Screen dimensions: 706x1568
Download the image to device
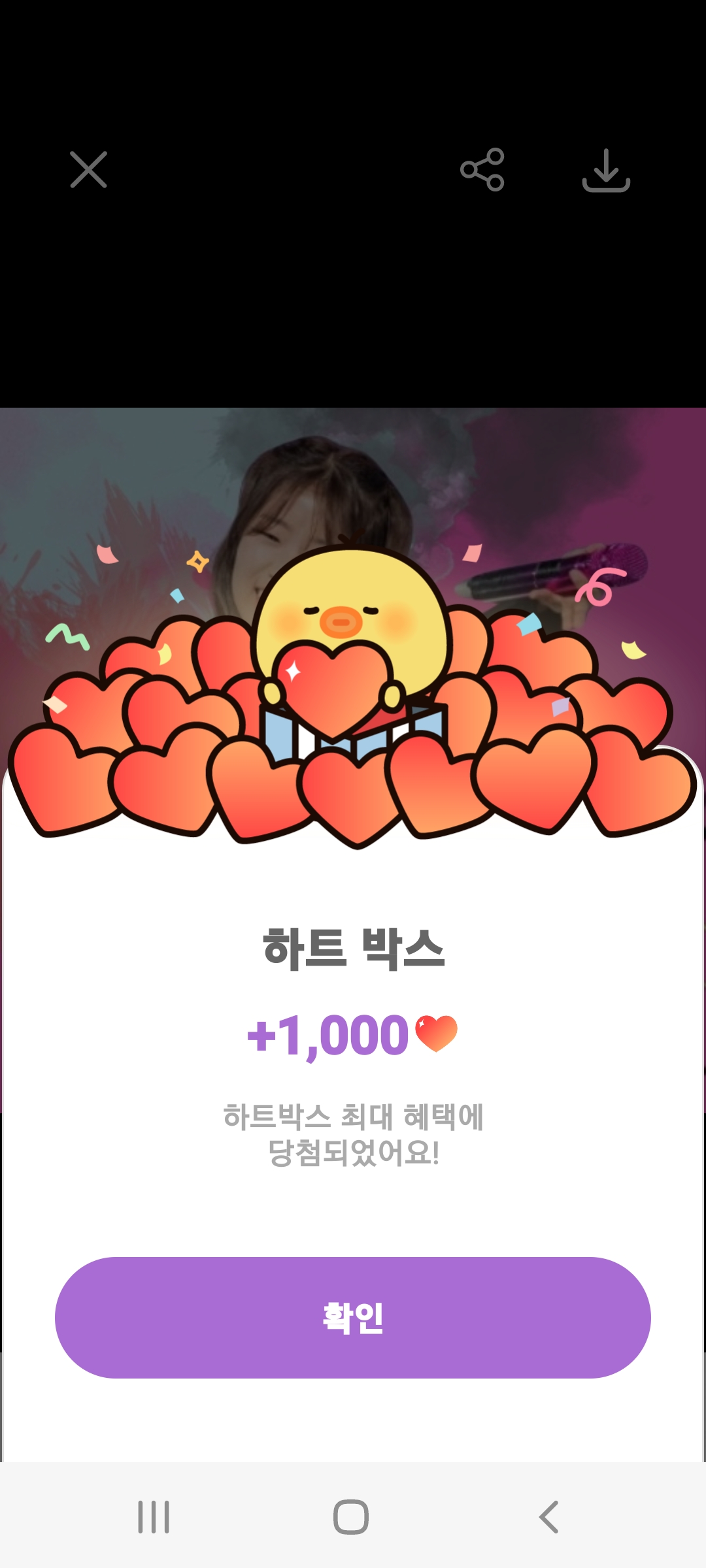tap(606, 171)
